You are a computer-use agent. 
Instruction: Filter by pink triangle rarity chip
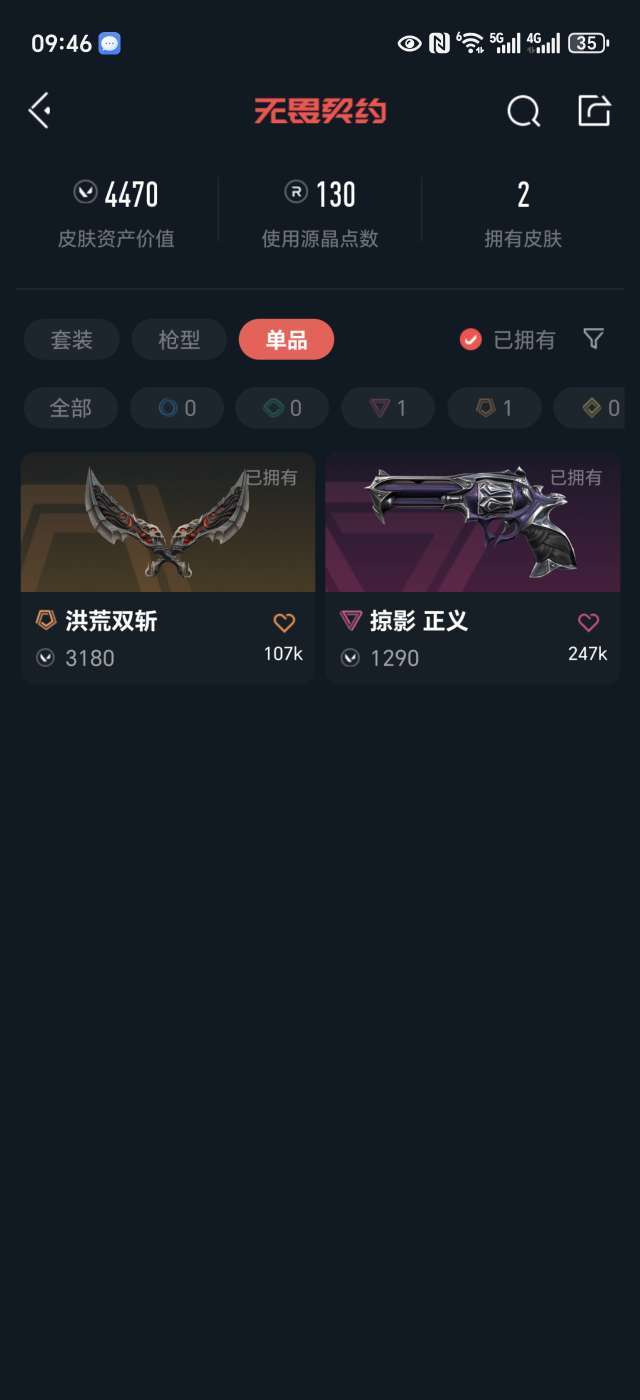coord(388,408)
